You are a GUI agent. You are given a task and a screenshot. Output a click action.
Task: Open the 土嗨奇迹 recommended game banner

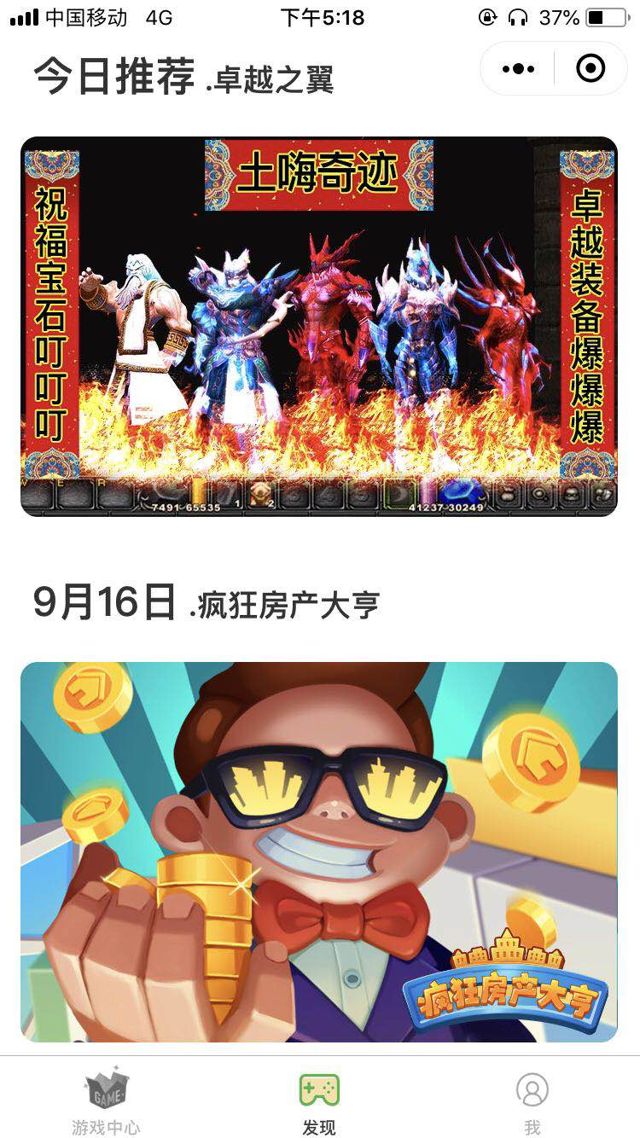[x=319, y=326]
